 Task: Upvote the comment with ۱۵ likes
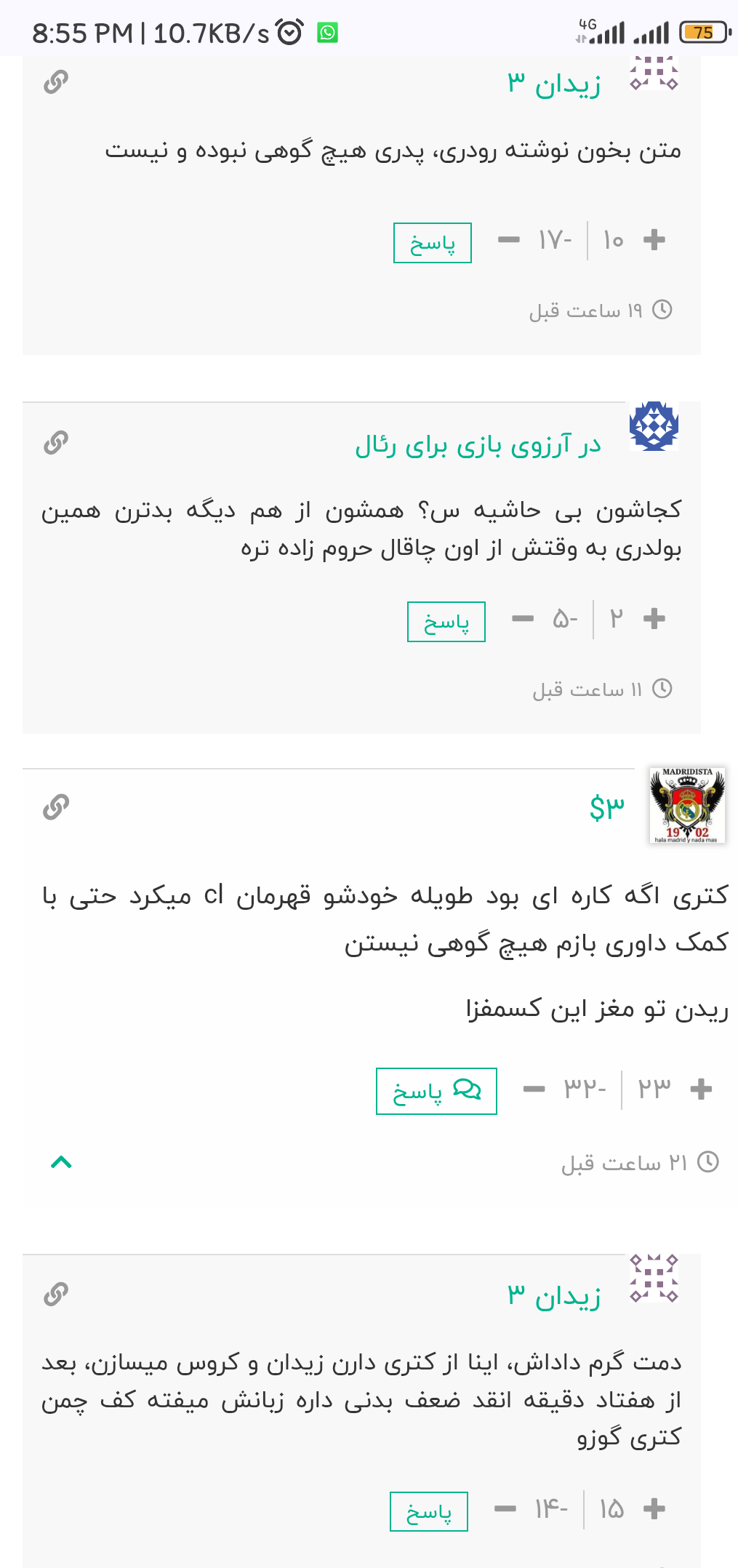tap(654, 1508)
